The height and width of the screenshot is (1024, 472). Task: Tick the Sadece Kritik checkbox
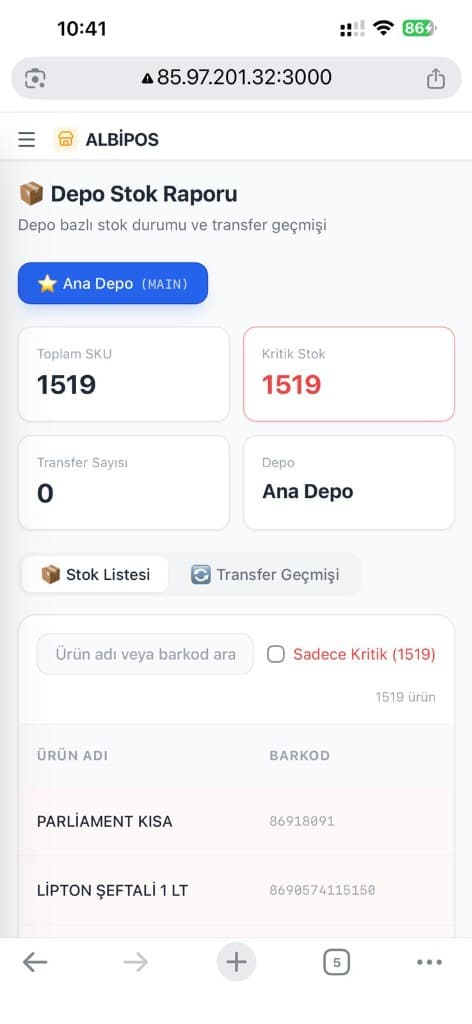276,654
